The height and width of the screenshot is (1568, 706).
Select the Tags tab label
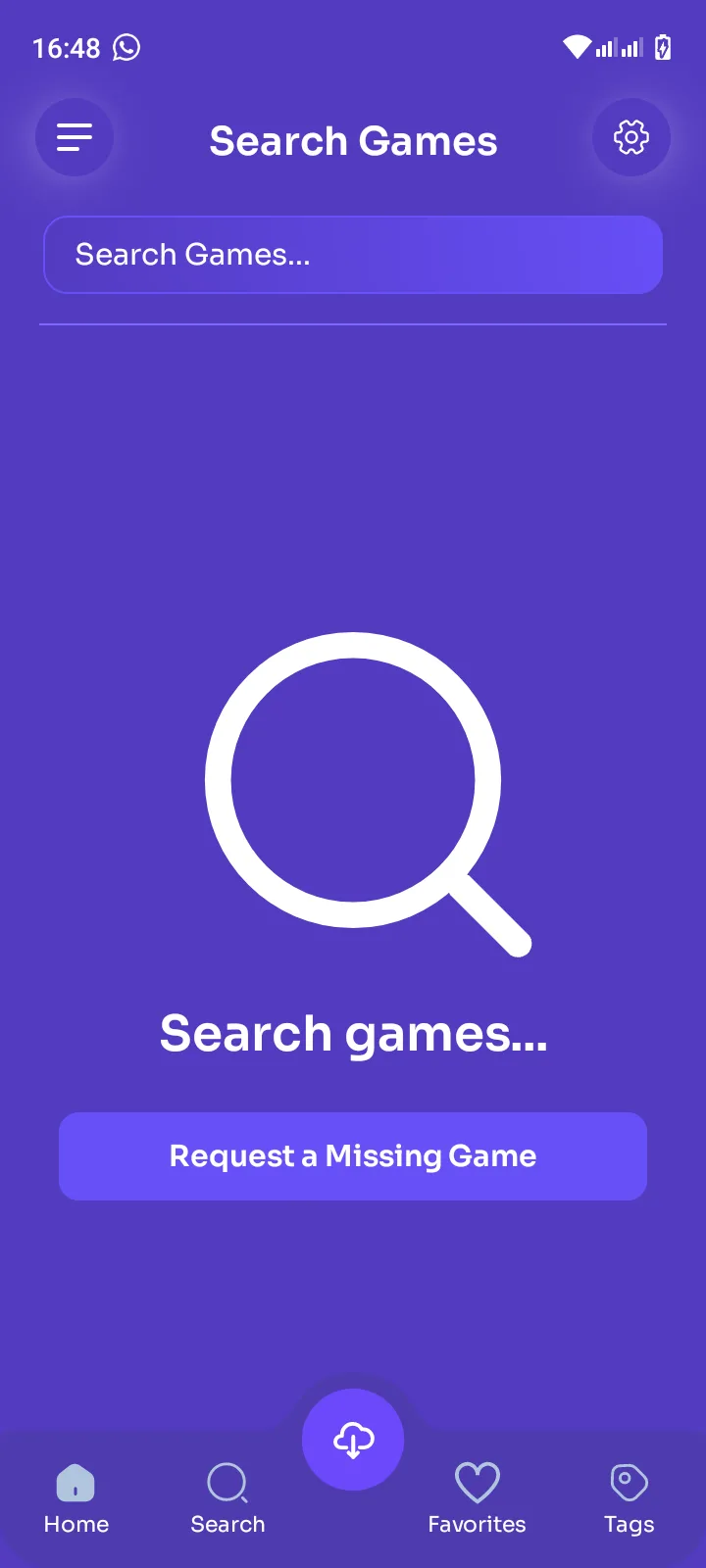coord(628,1524)
